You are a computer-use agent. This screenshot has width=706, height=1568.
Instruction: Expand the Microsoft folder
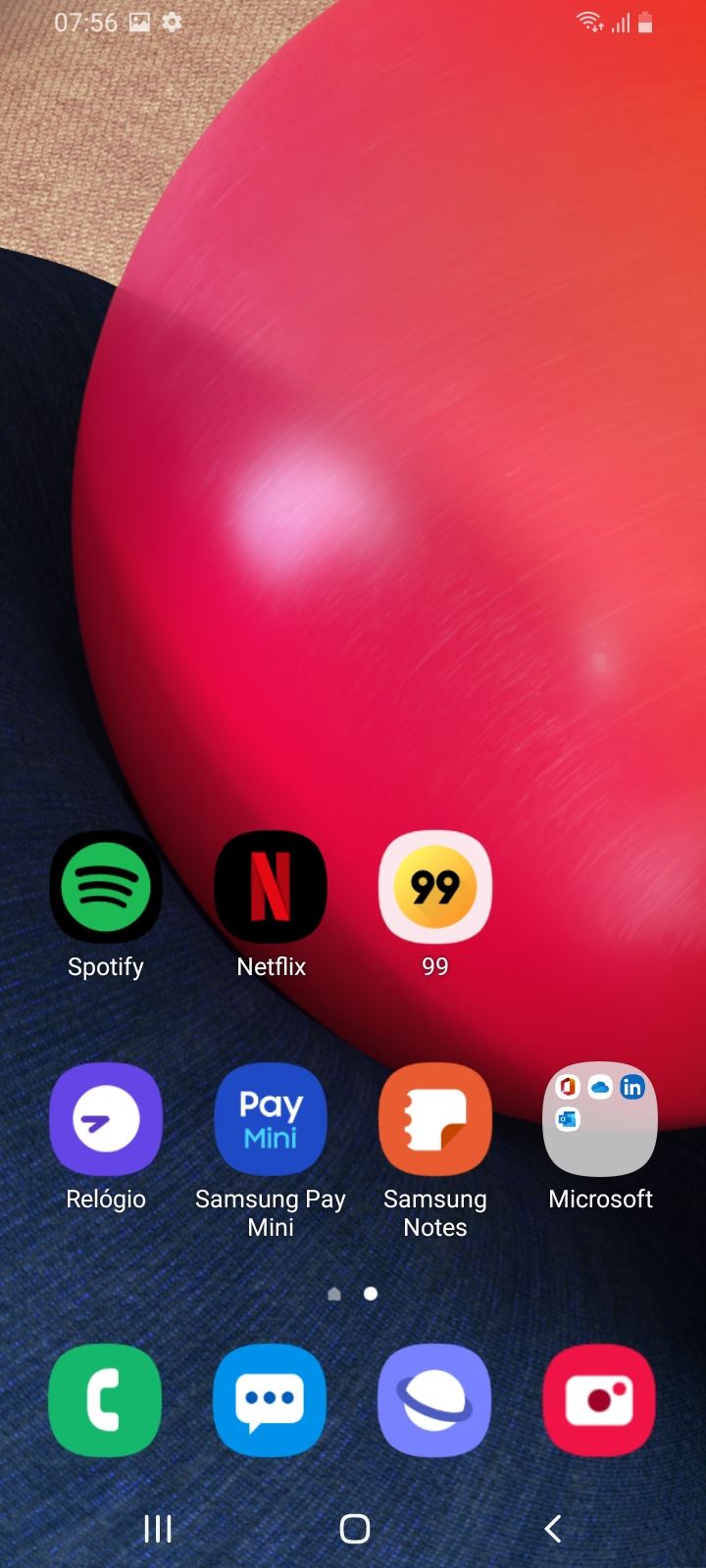600,1119
